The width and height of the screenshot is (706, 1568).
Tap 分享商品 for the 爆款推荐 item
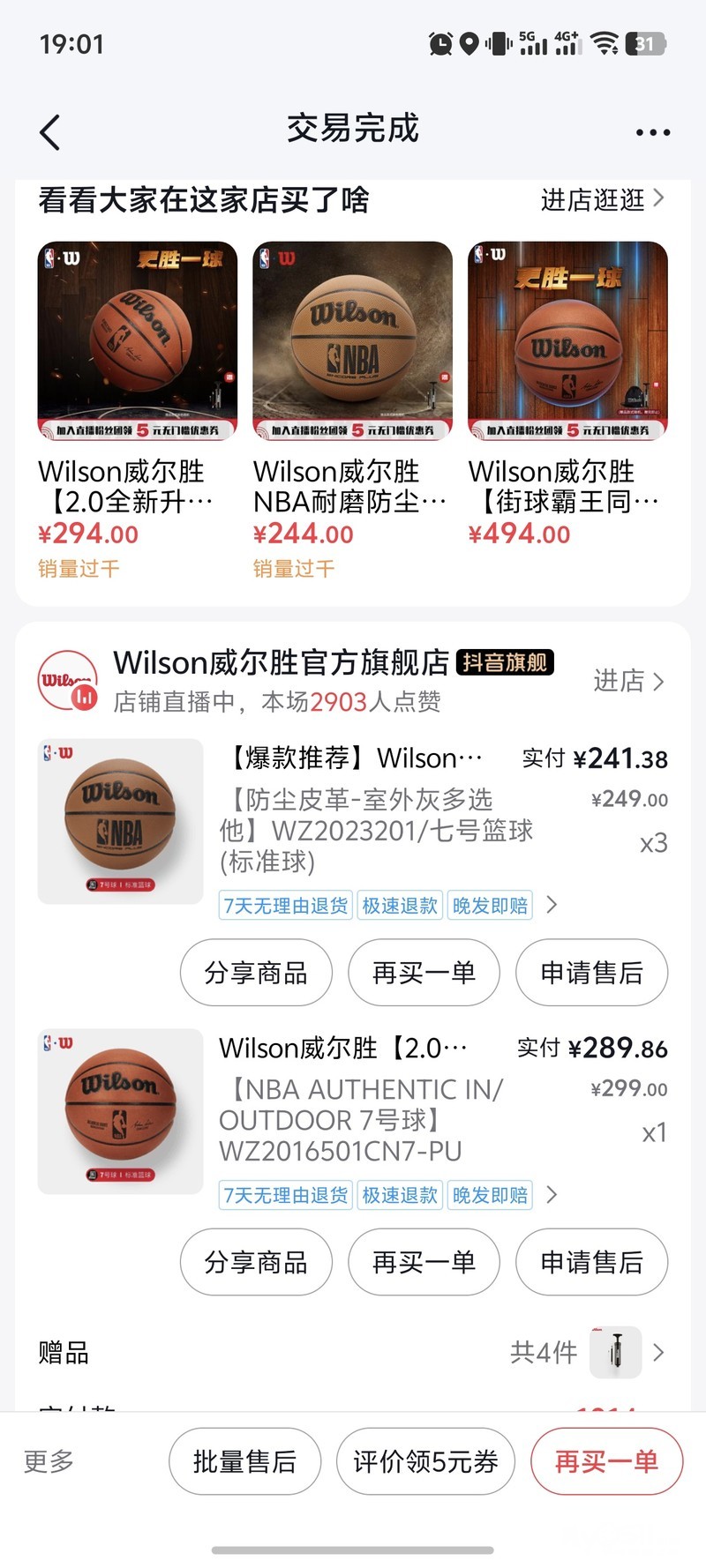(256, 973)
